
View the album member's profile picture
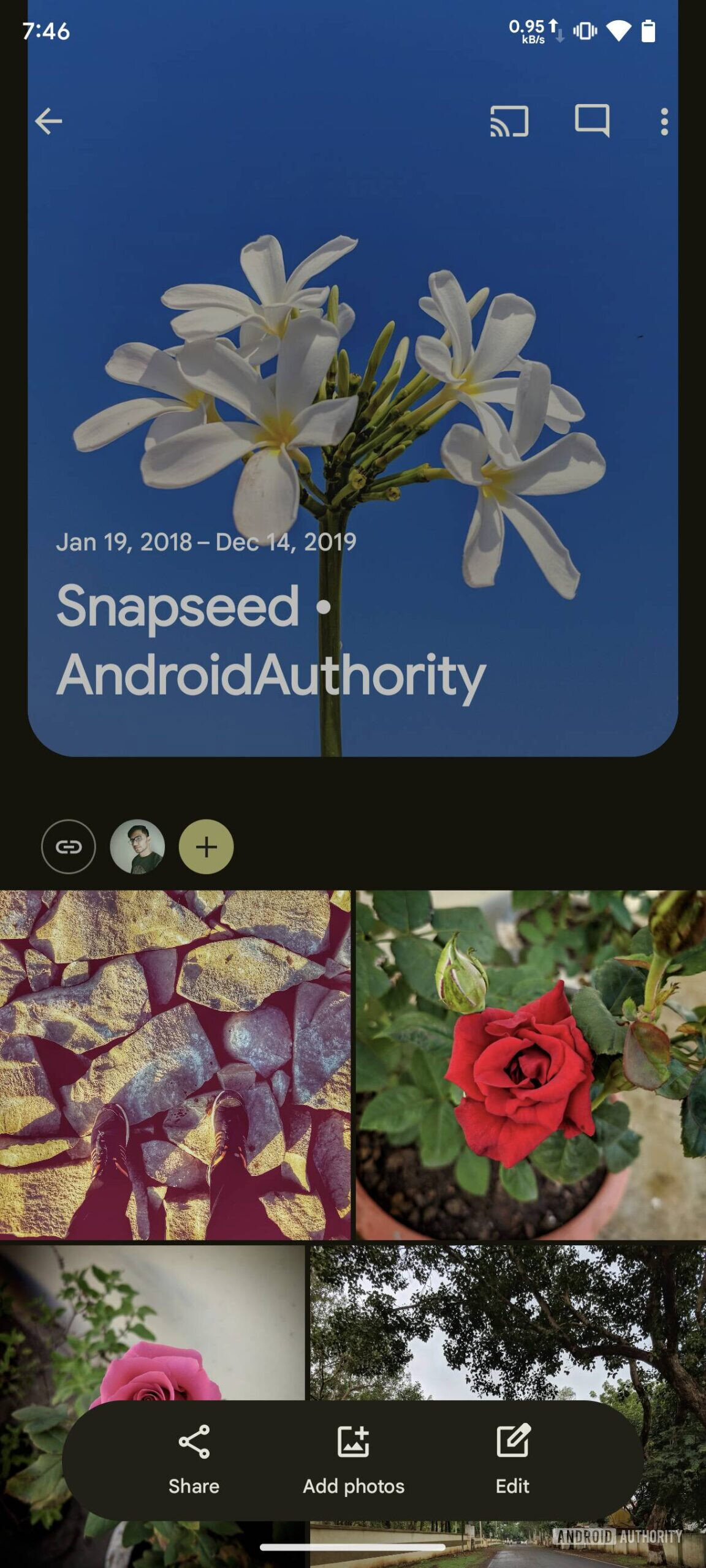coord(137,846)
